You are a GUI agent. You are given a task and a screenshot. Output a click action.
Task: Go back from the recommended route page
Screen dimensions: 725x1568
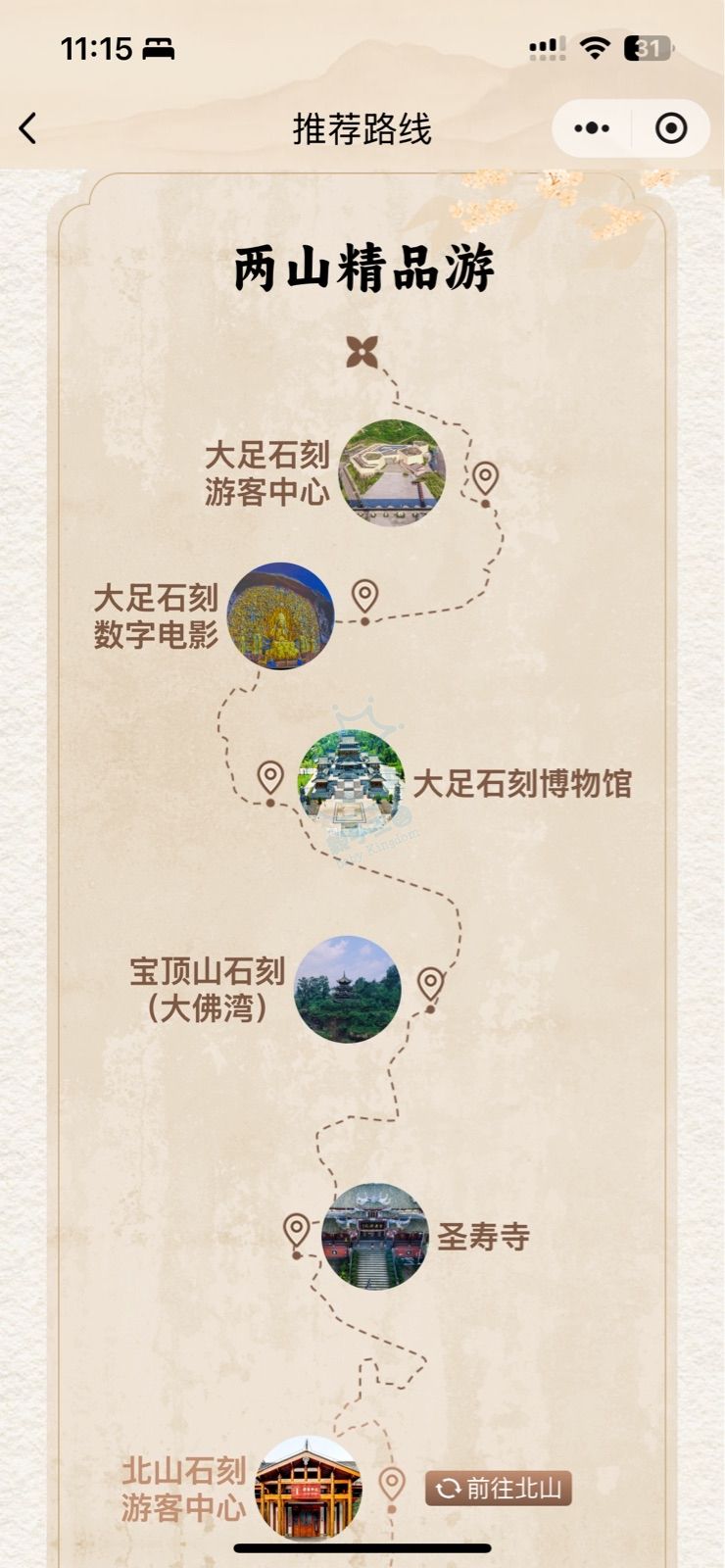point(28,128)
